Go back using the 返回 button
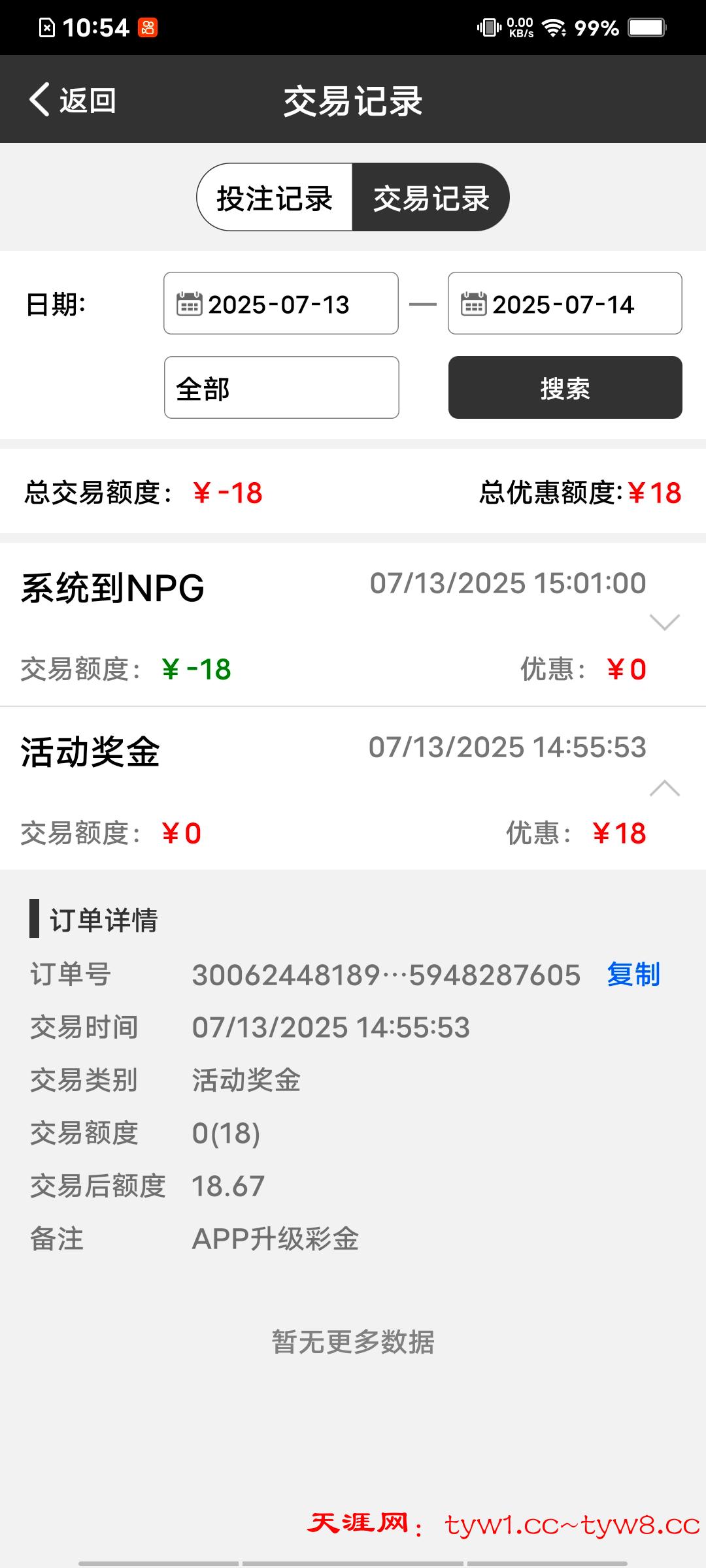This screenshot has height=1568, width=706. [x=72, y=101]
